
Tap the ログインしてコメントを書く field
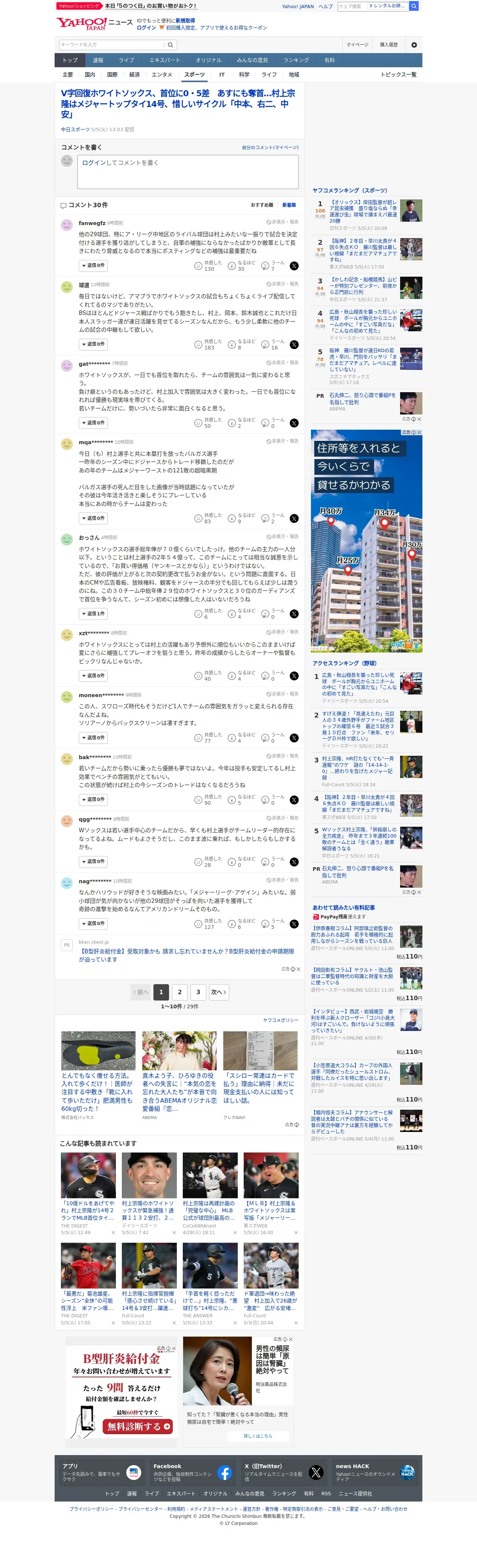click(x=188, y=172)
